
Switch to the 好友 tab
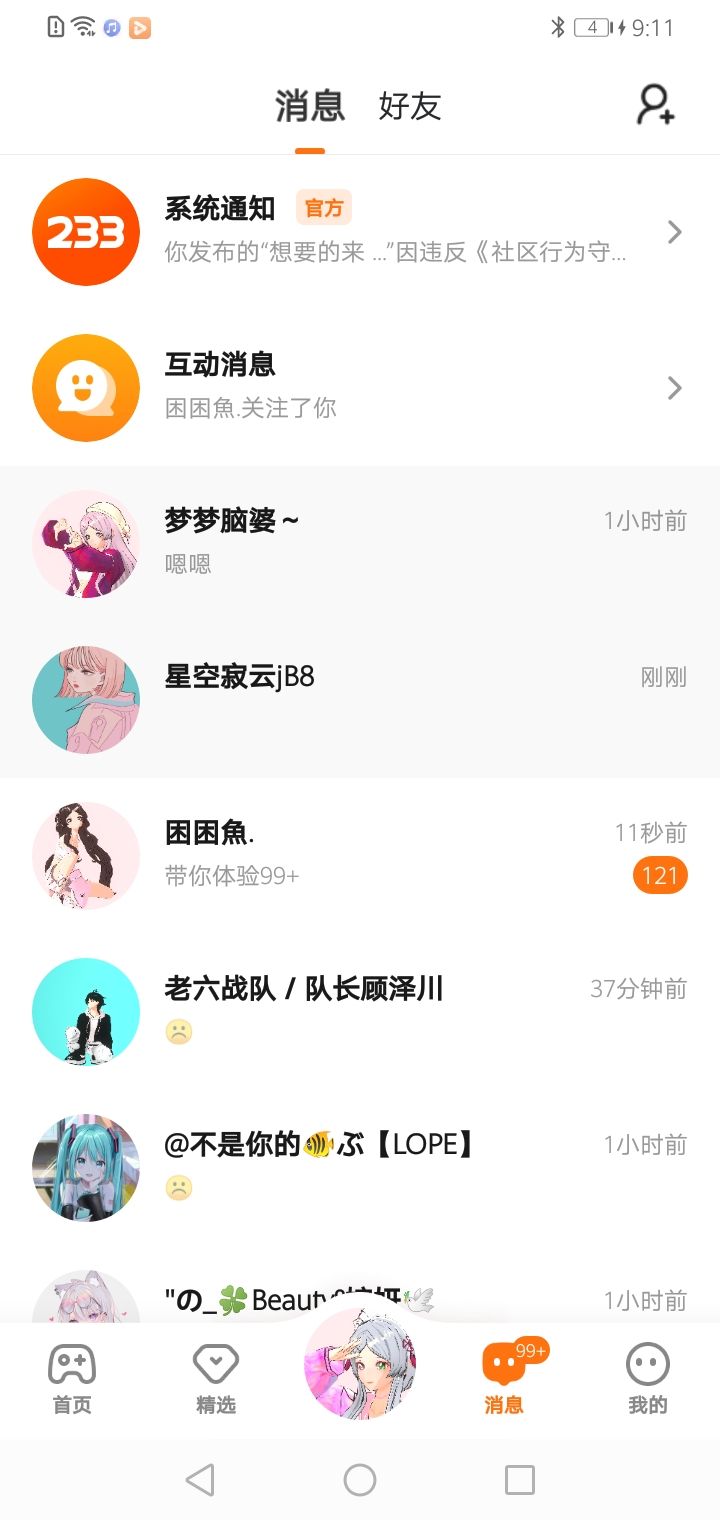click(x=409, y=106)
